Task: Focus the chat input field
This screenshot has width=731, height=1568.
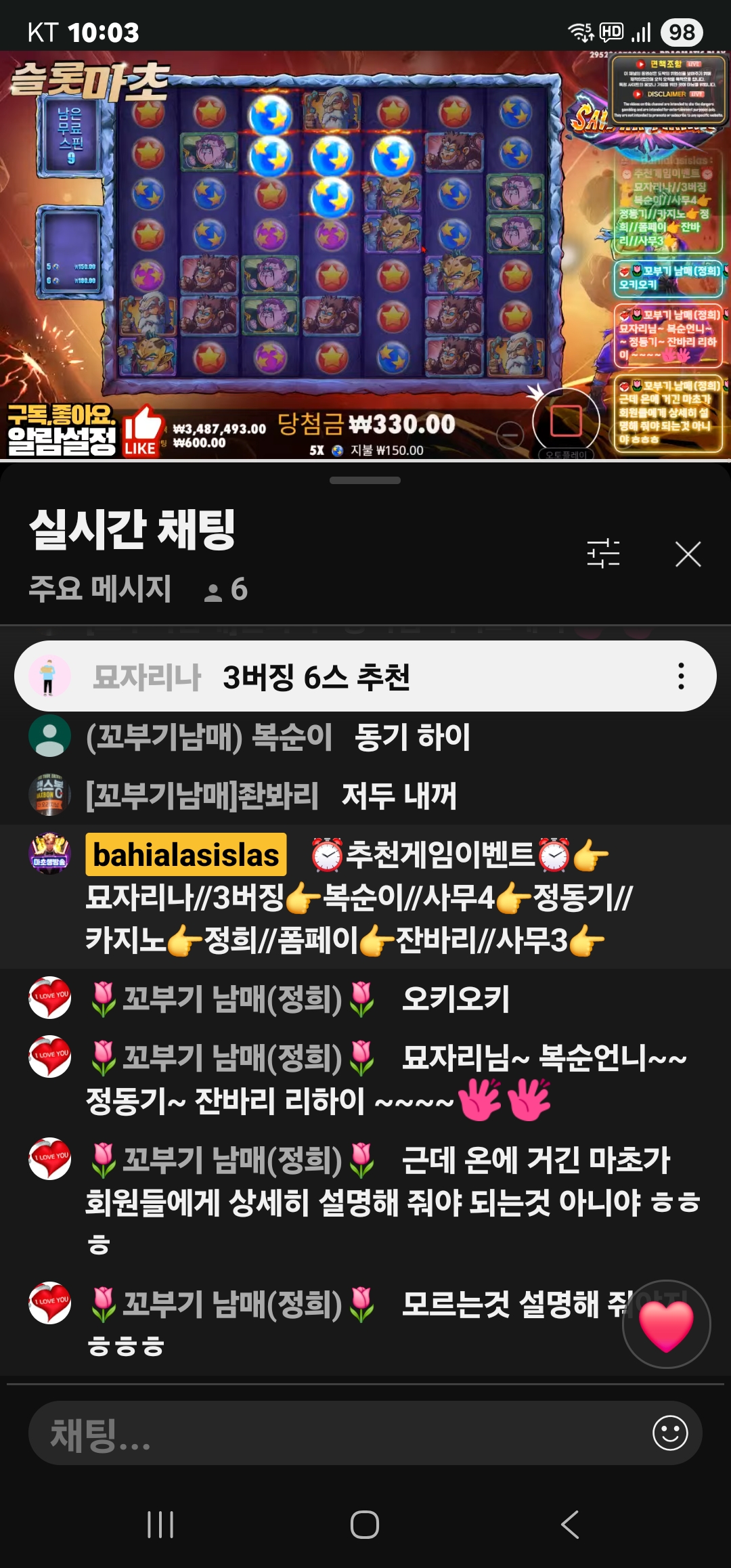Action: 338,1433
